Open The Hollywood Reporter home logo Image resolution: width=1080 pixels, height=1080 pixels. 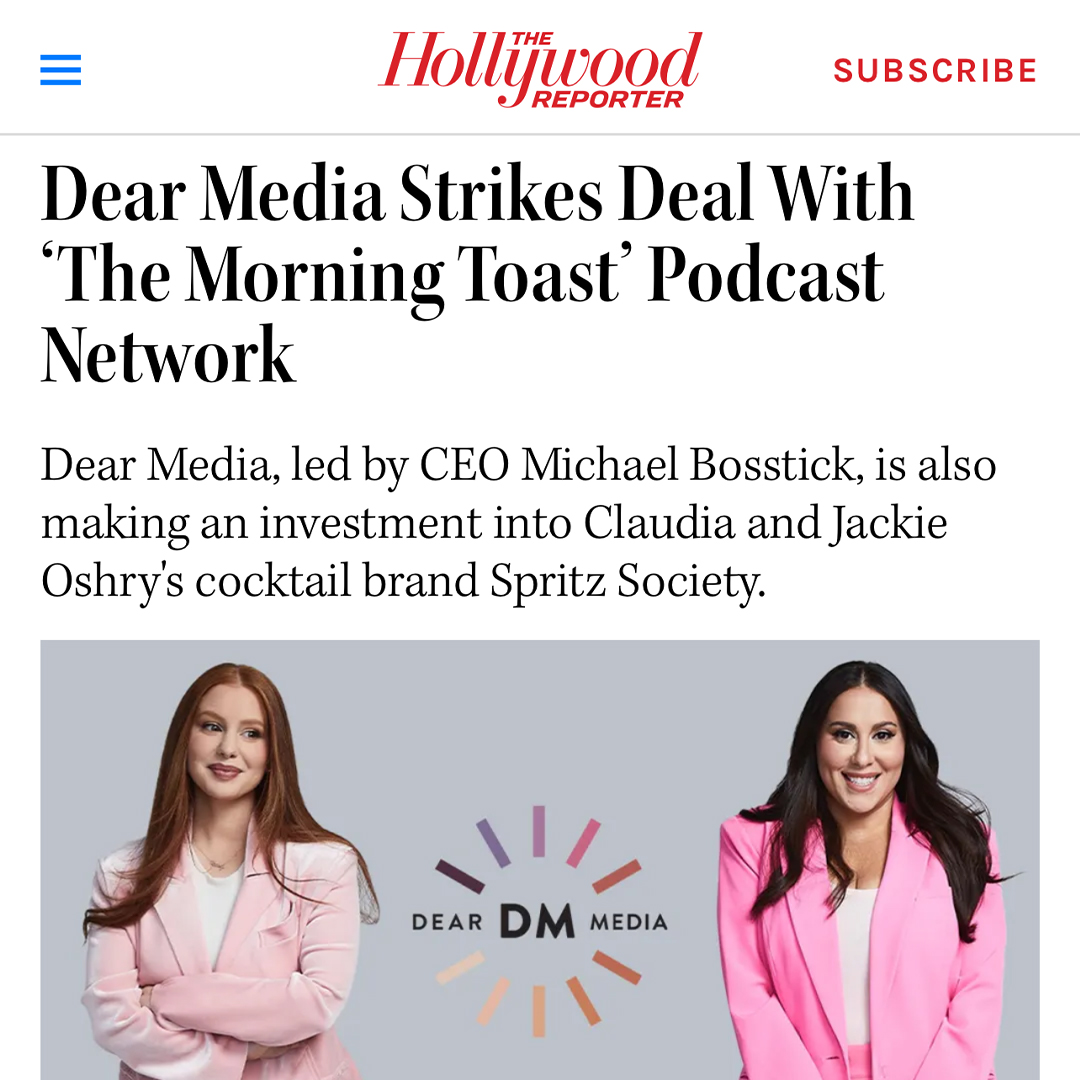pos(540,68)
